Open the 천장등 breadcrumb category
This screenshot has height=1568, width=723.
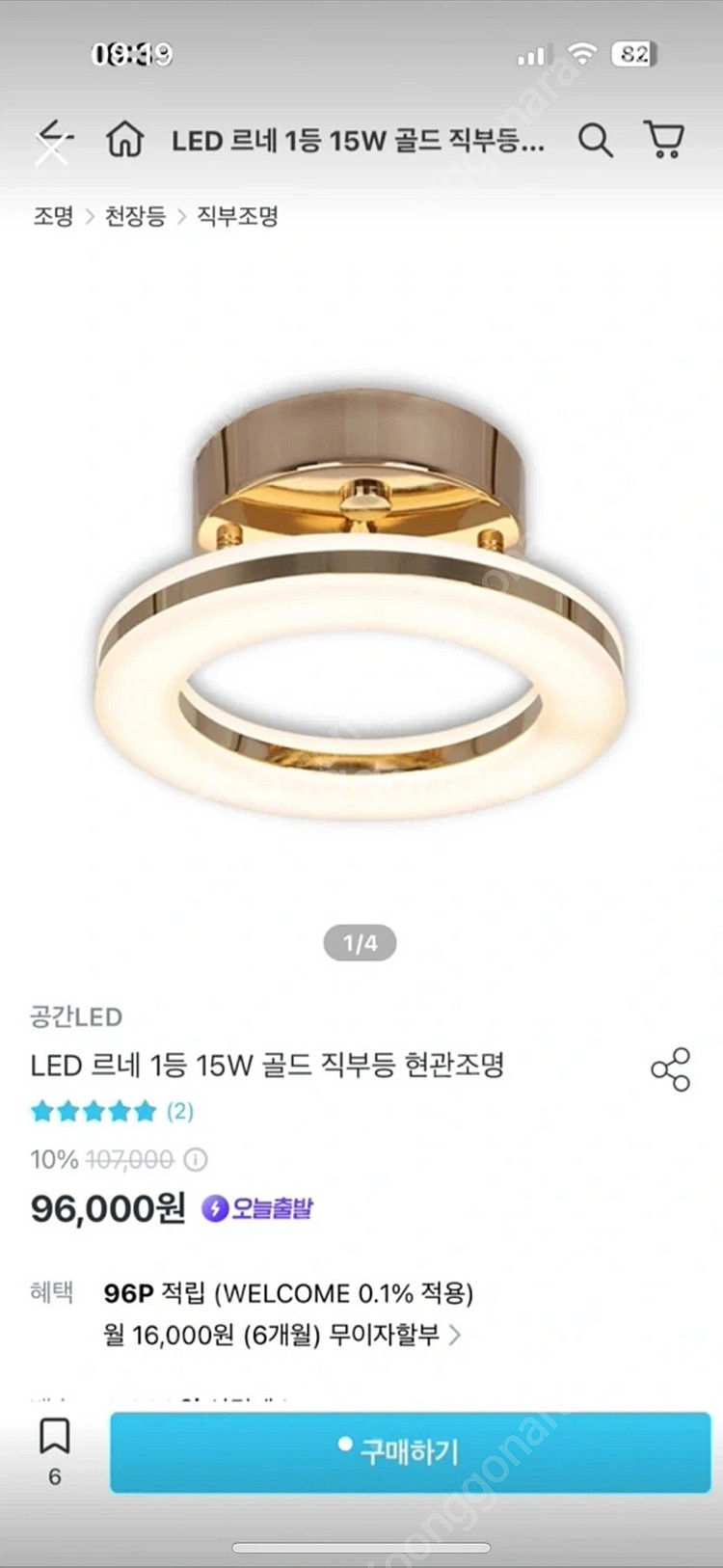pos(135,216)
